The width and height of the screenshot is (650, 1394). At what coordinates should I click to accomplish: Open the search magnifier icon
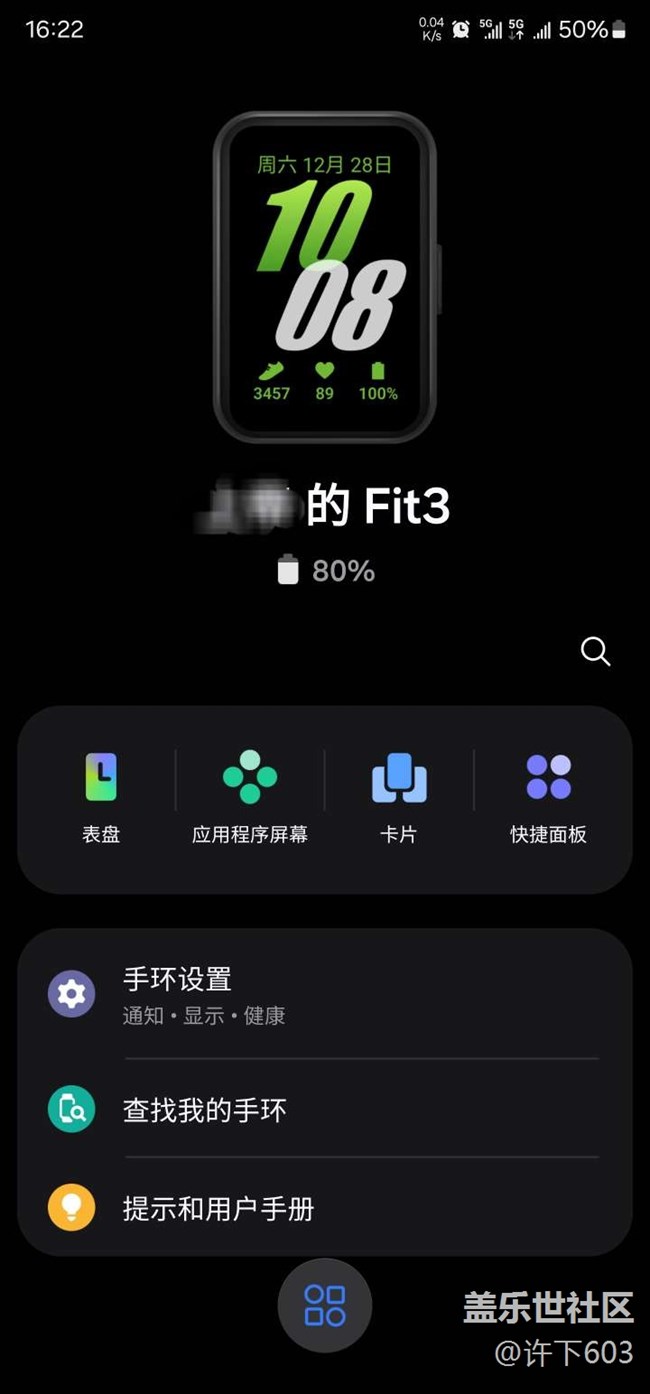click(x=595, y=652)
